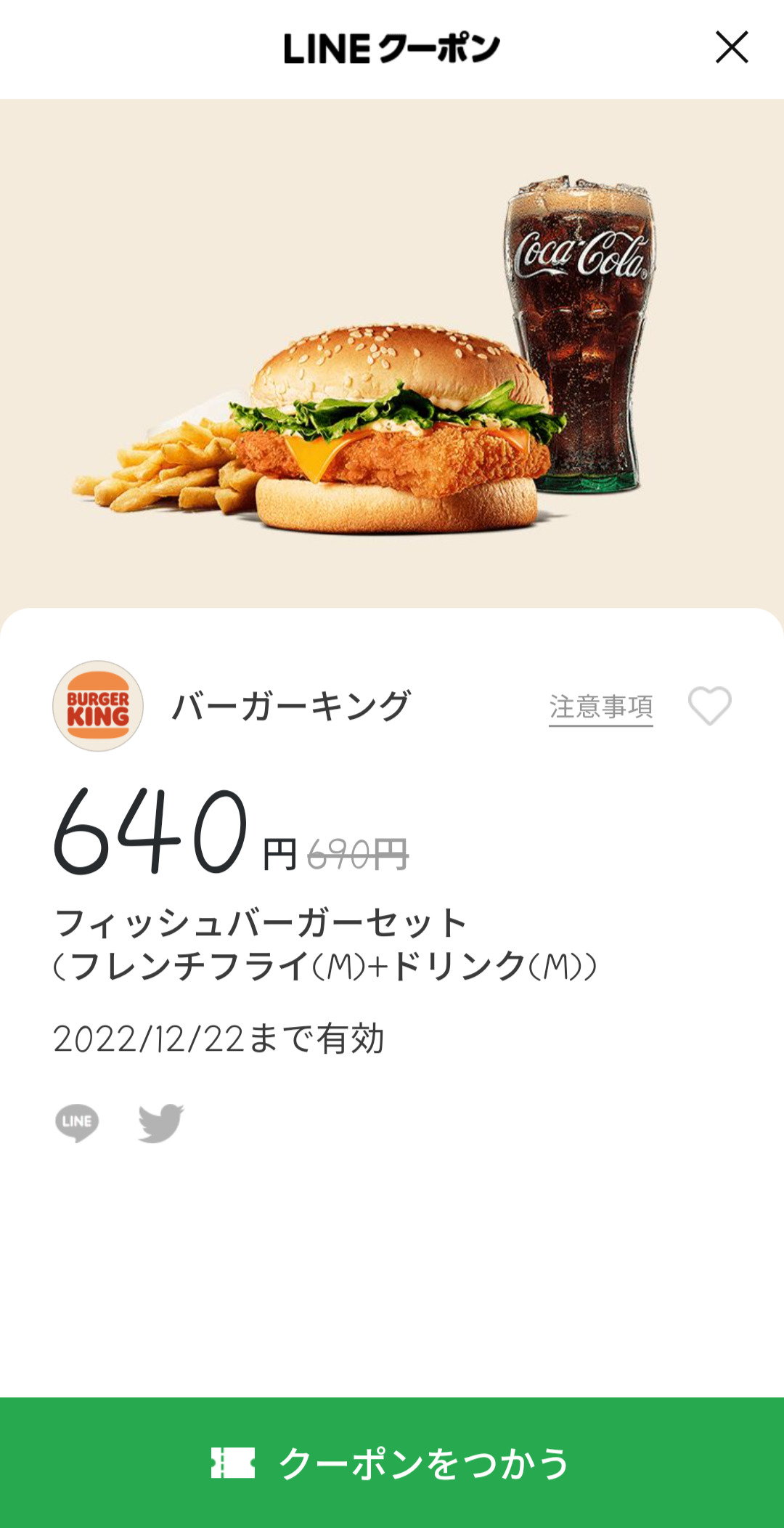Image resolution: width=784 pixels, height=1528 pixels.
Task: Share the coupon via LINE
Action: coord(77,1123)
